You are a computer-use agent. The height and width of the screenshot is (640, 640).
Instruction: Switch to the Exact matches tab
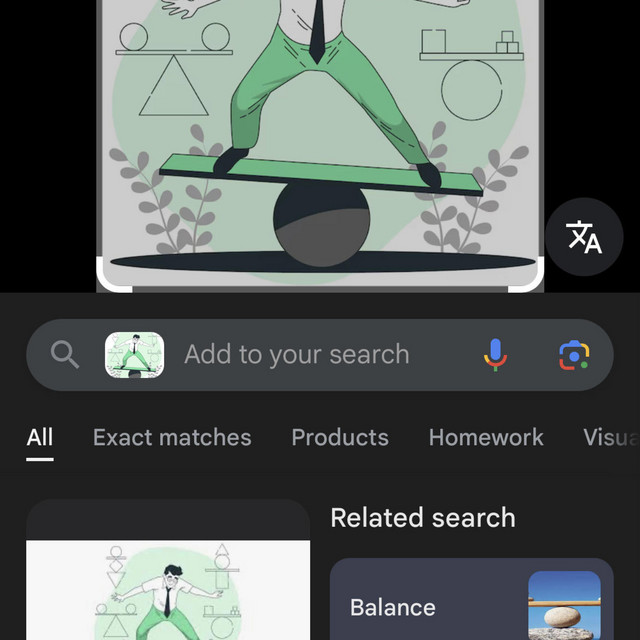point(172,438)
